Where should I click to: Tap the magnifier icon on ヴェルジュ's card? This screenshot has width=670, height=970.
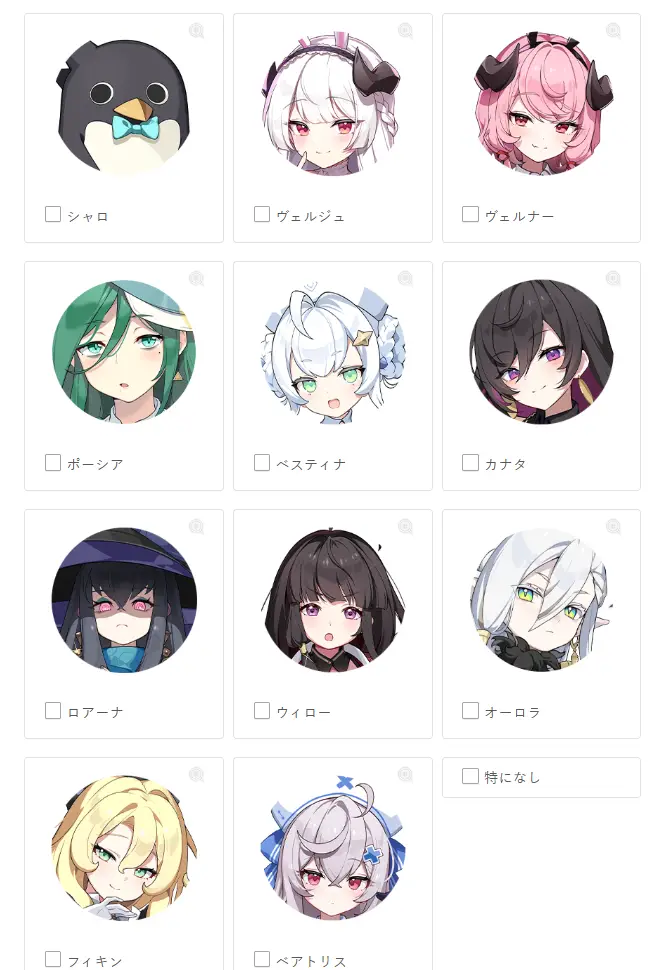point(405,30)
